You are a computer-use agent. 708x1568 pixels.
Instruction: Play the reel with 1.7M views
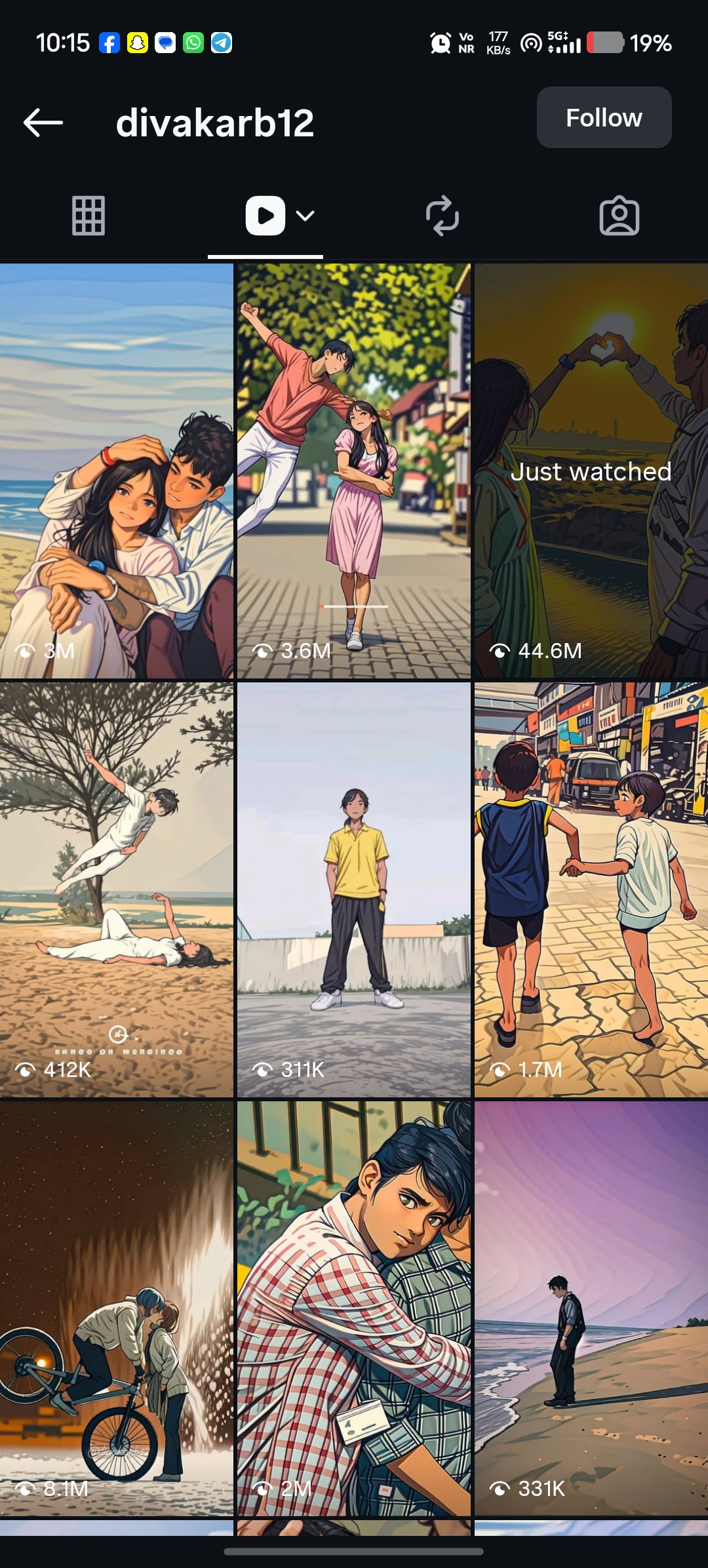(591, 890)
